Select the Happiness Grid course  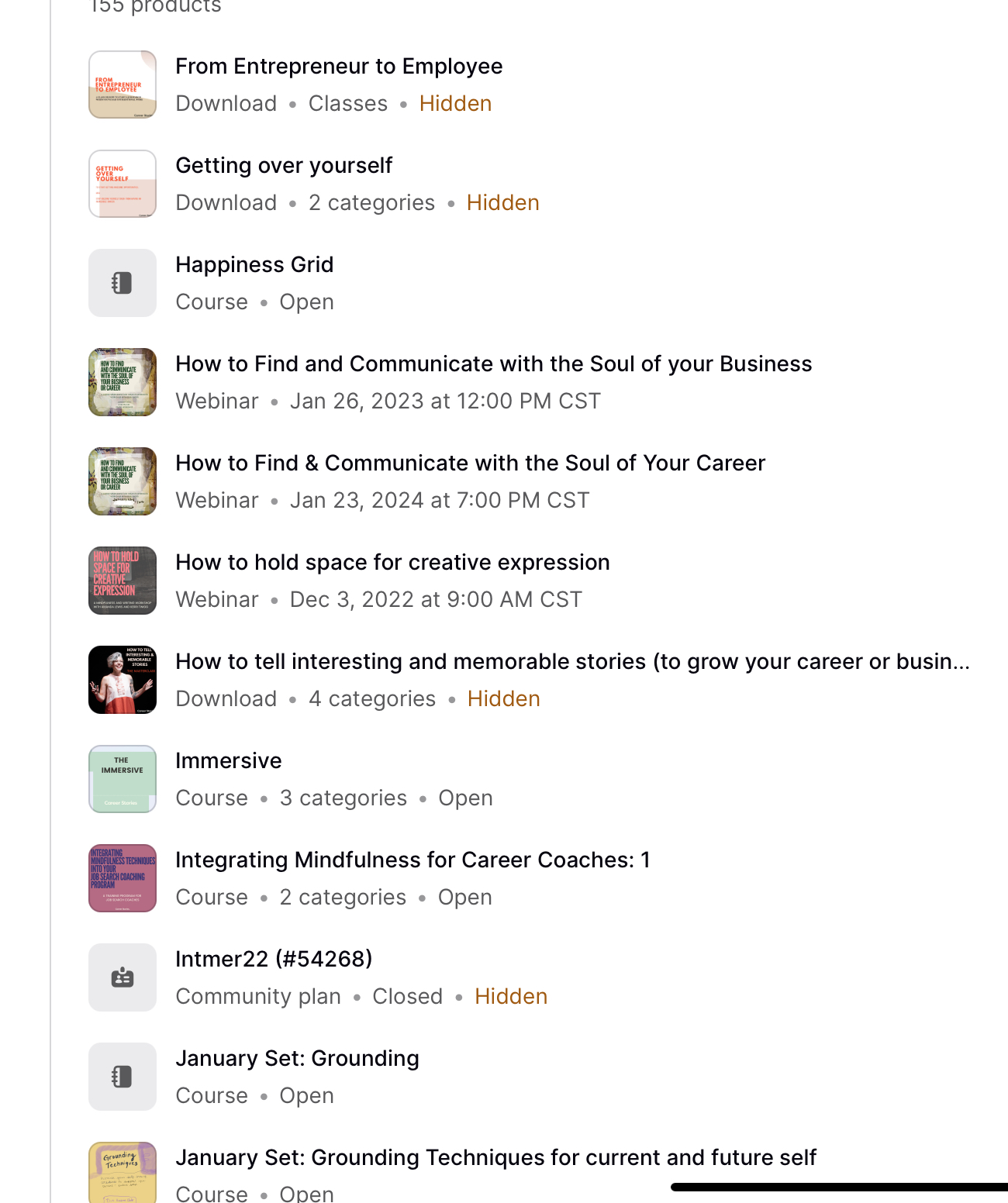pyautogui.click(x=254, y=265)
